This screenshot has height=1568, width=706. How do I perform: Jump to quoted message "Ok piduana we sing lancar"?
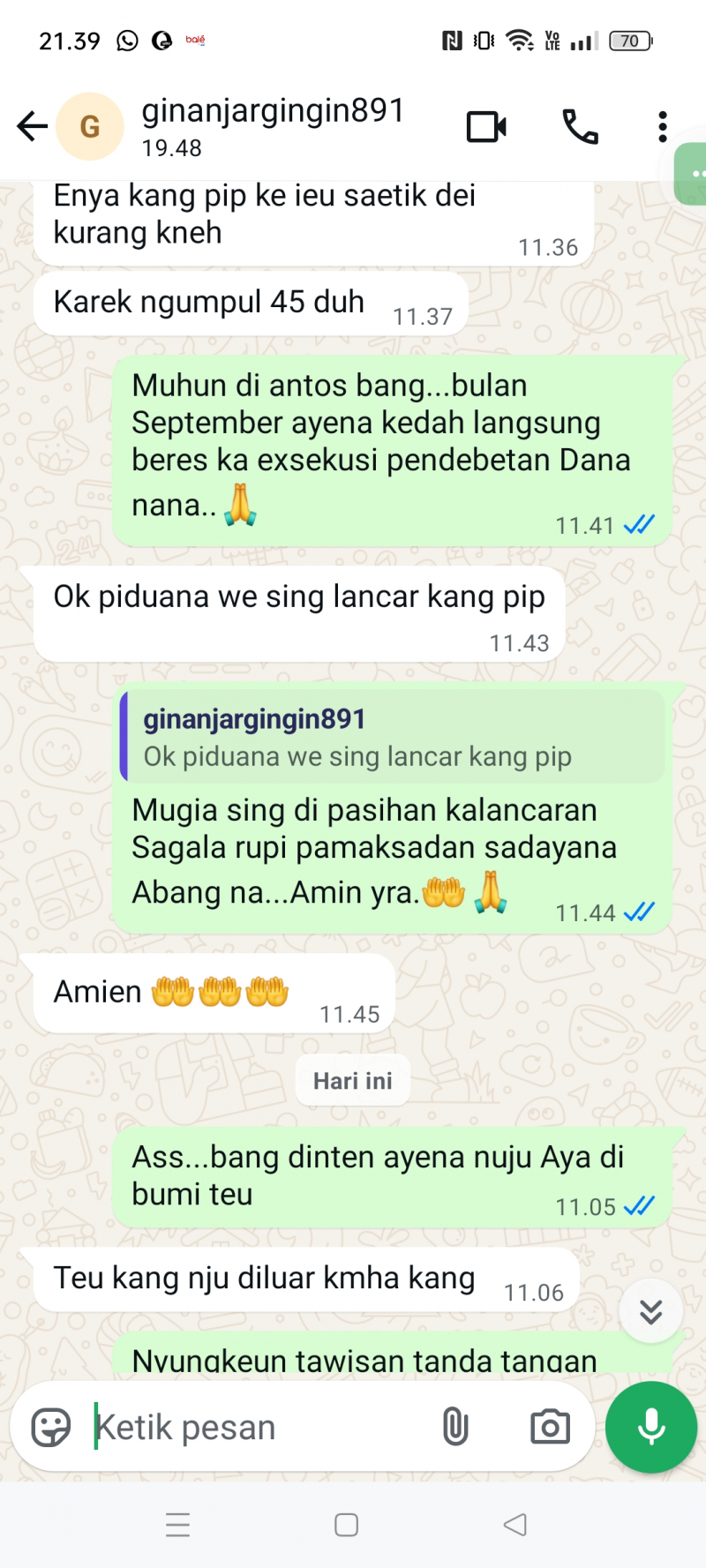393,738
